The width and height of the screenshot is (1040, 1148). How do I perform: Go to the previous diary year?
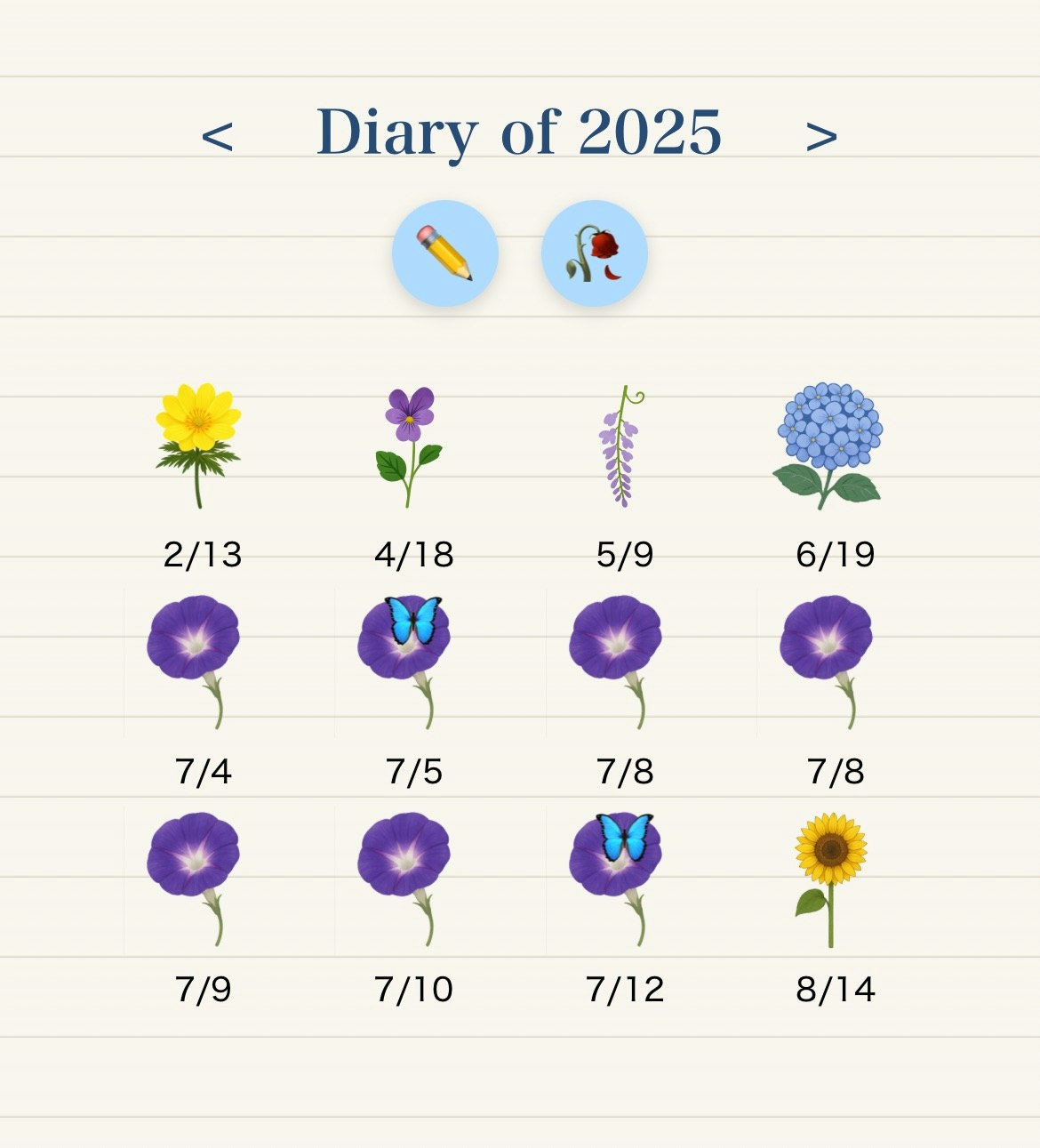click(x=218, y=136)
